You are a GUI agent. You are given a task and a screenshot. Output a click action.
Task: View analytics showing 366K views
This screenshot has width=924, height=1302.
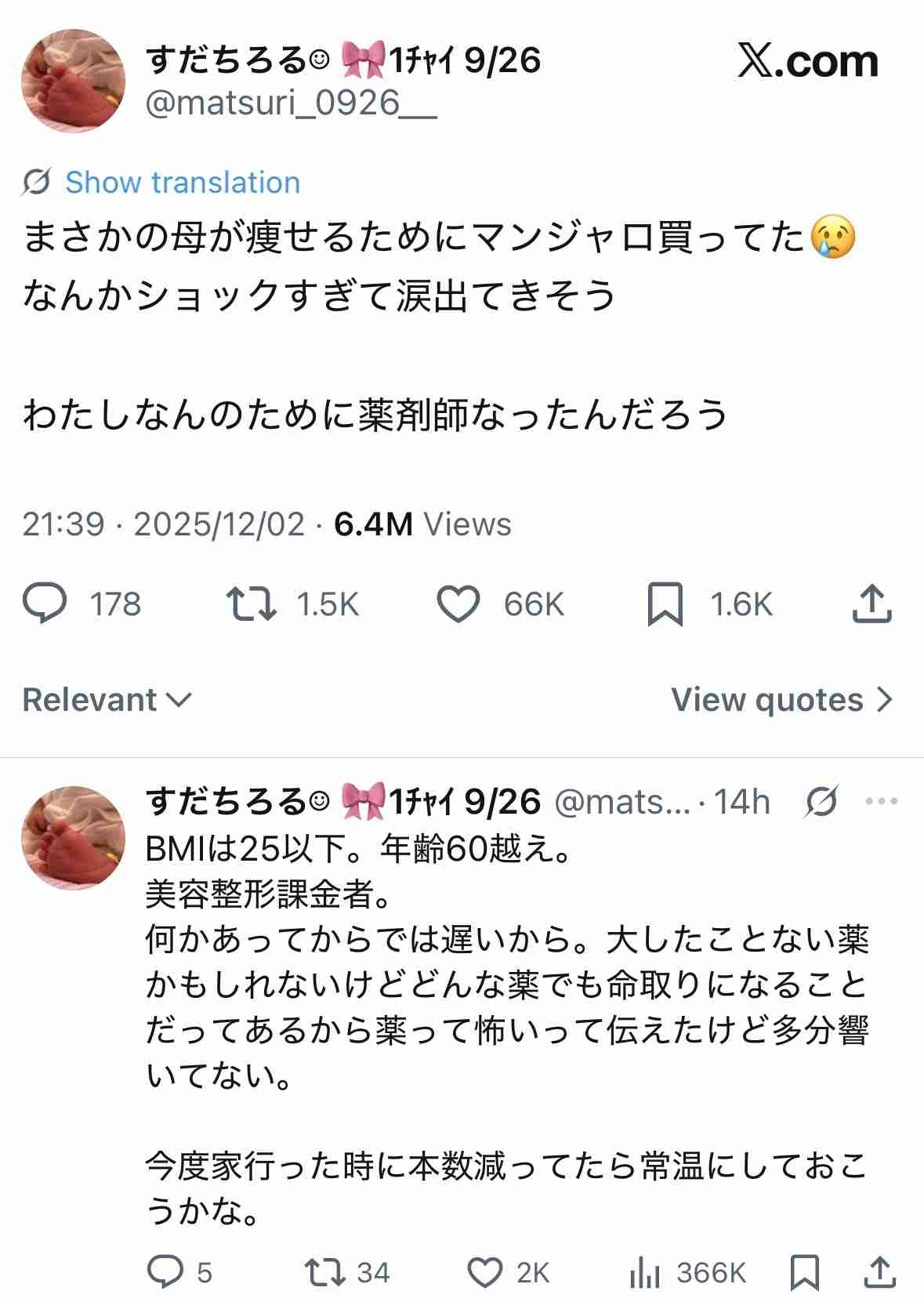pos(646,1271)
